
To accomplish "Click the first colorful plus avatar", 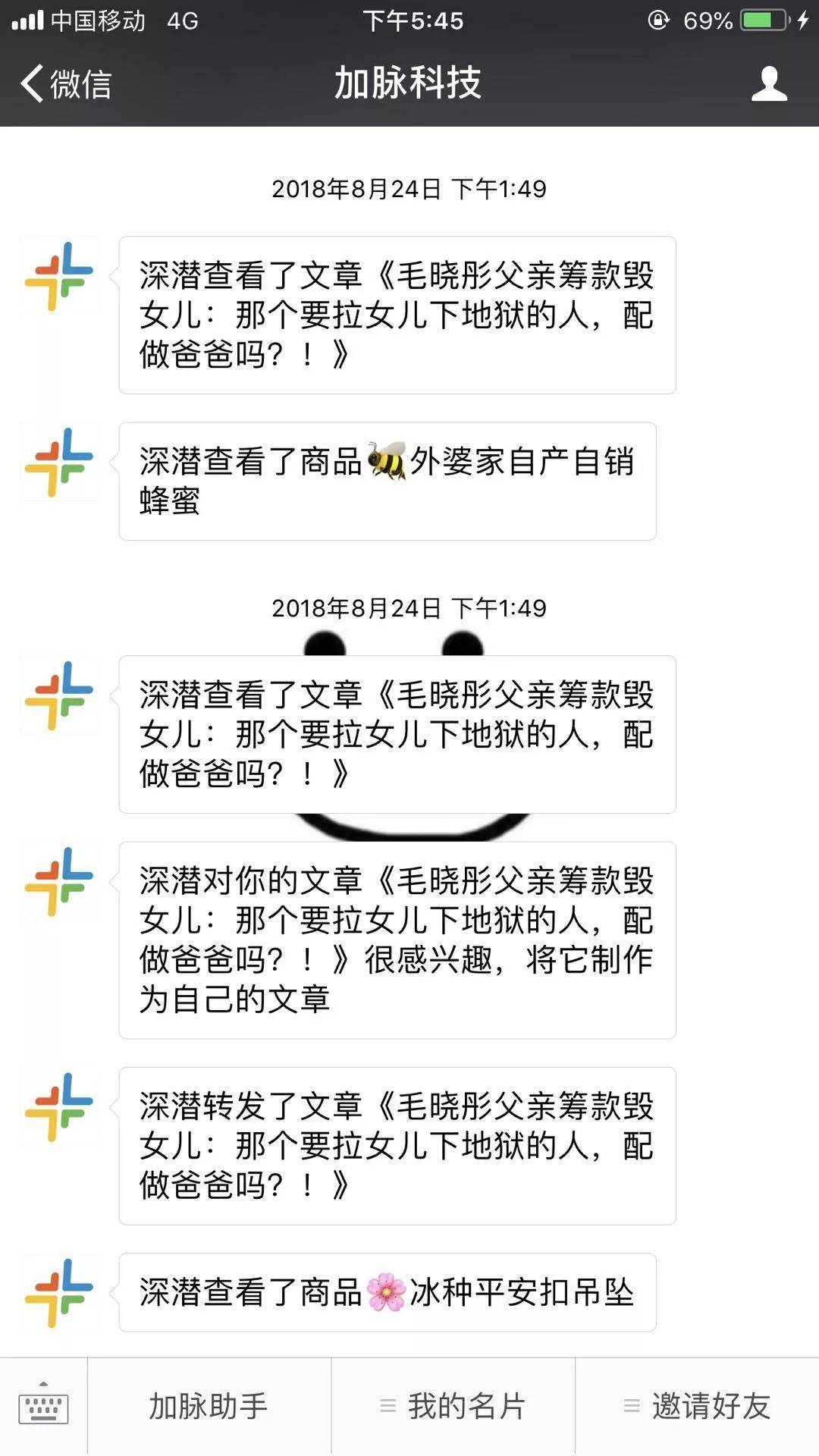I will (x=61, y=277).
